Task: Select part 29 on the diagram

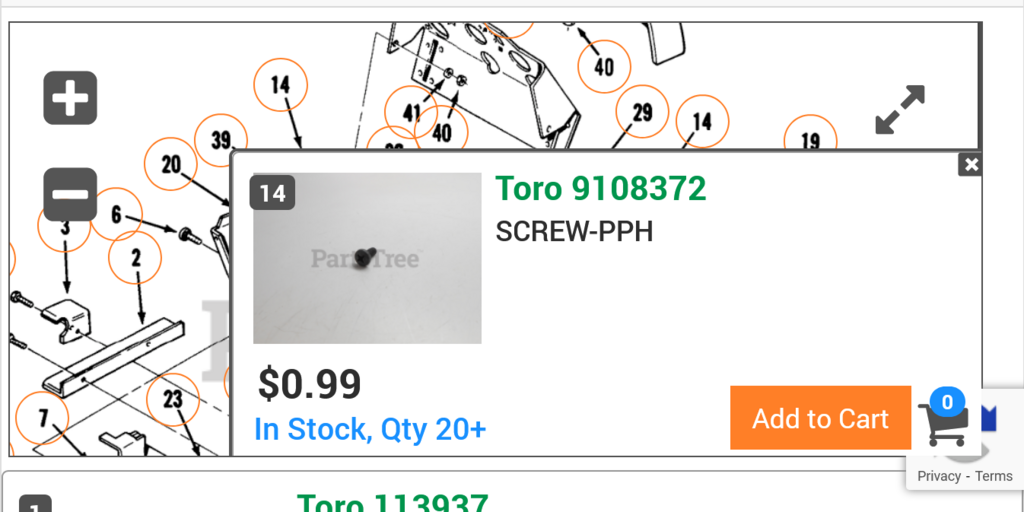Action: [642, 112]
